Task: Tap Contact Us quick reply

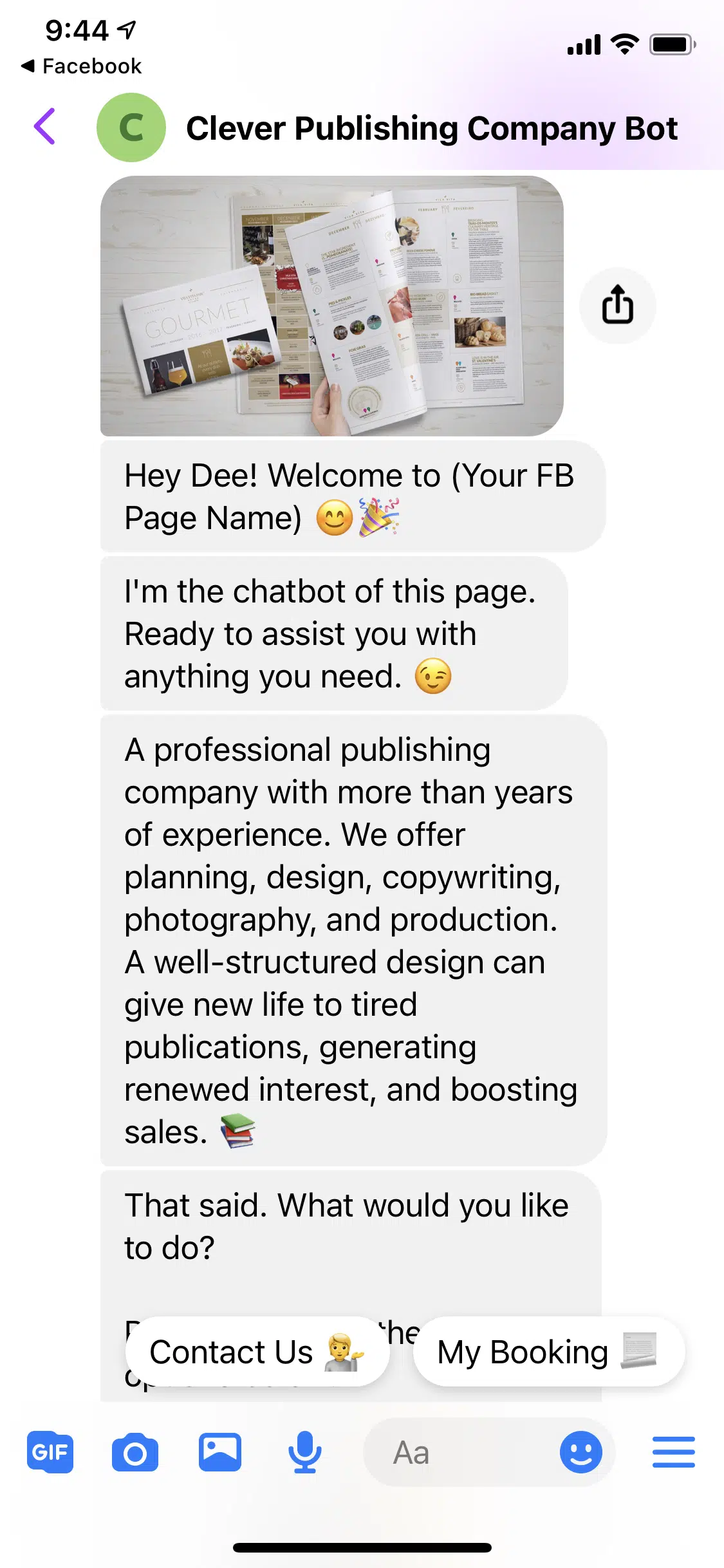Action: (257, 1351)
